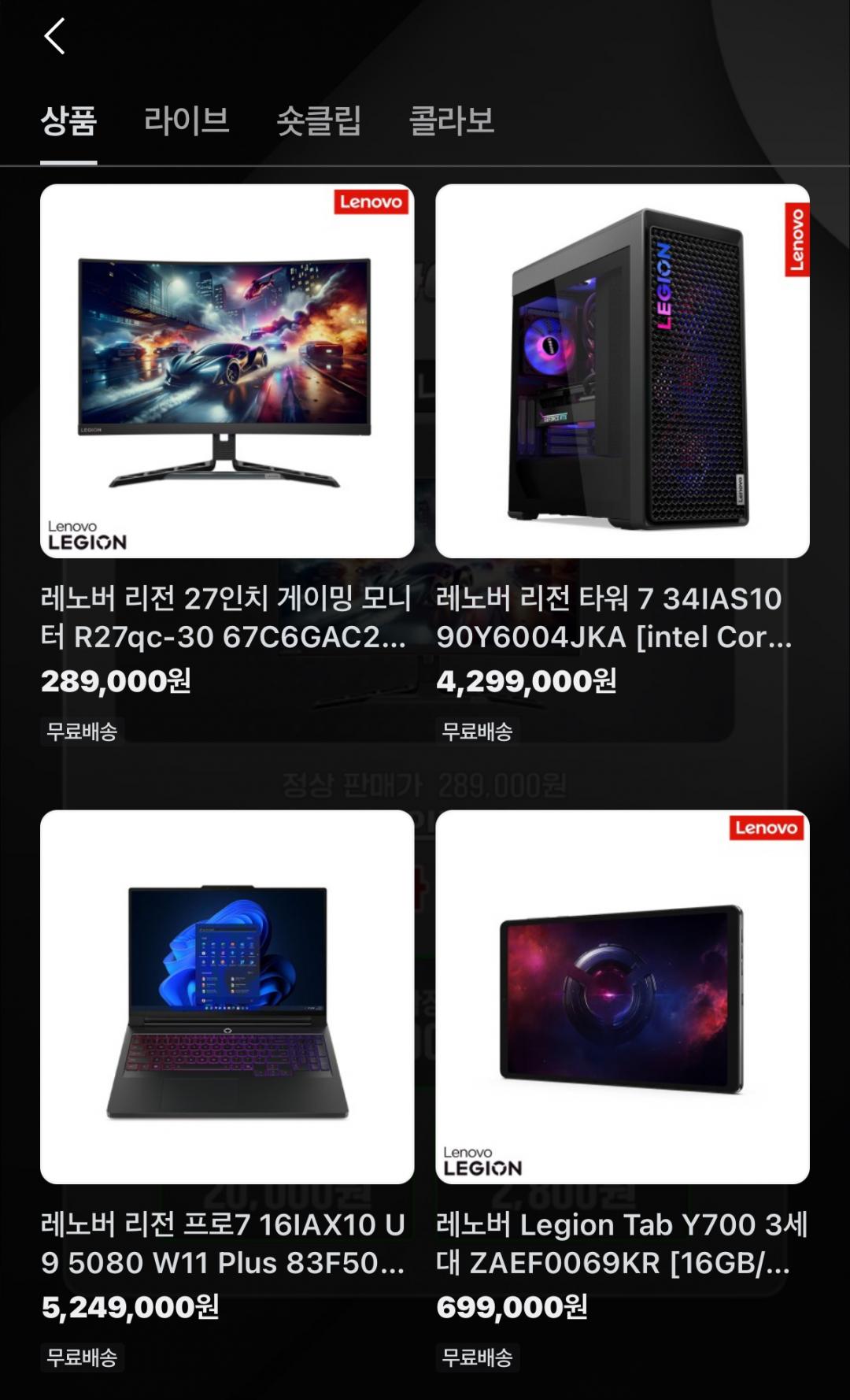Image resolution: width=850 pixels, height=1400 pixels.
Task: View the Legion Tab Y700 3rd-gen tablet
Action: click(622, 997)
